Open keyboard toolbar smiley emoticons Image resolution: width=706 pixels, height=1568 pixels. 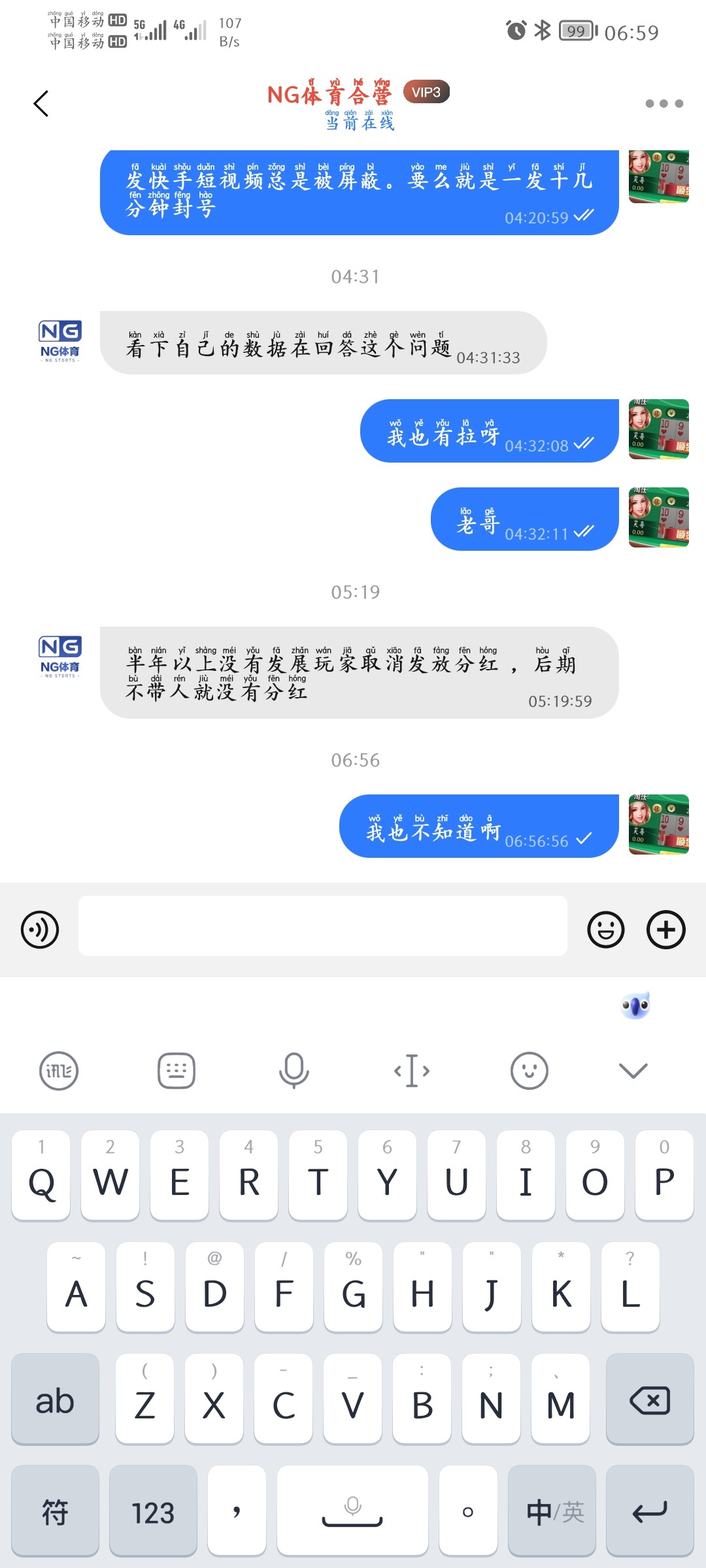tap(529, 1071)
